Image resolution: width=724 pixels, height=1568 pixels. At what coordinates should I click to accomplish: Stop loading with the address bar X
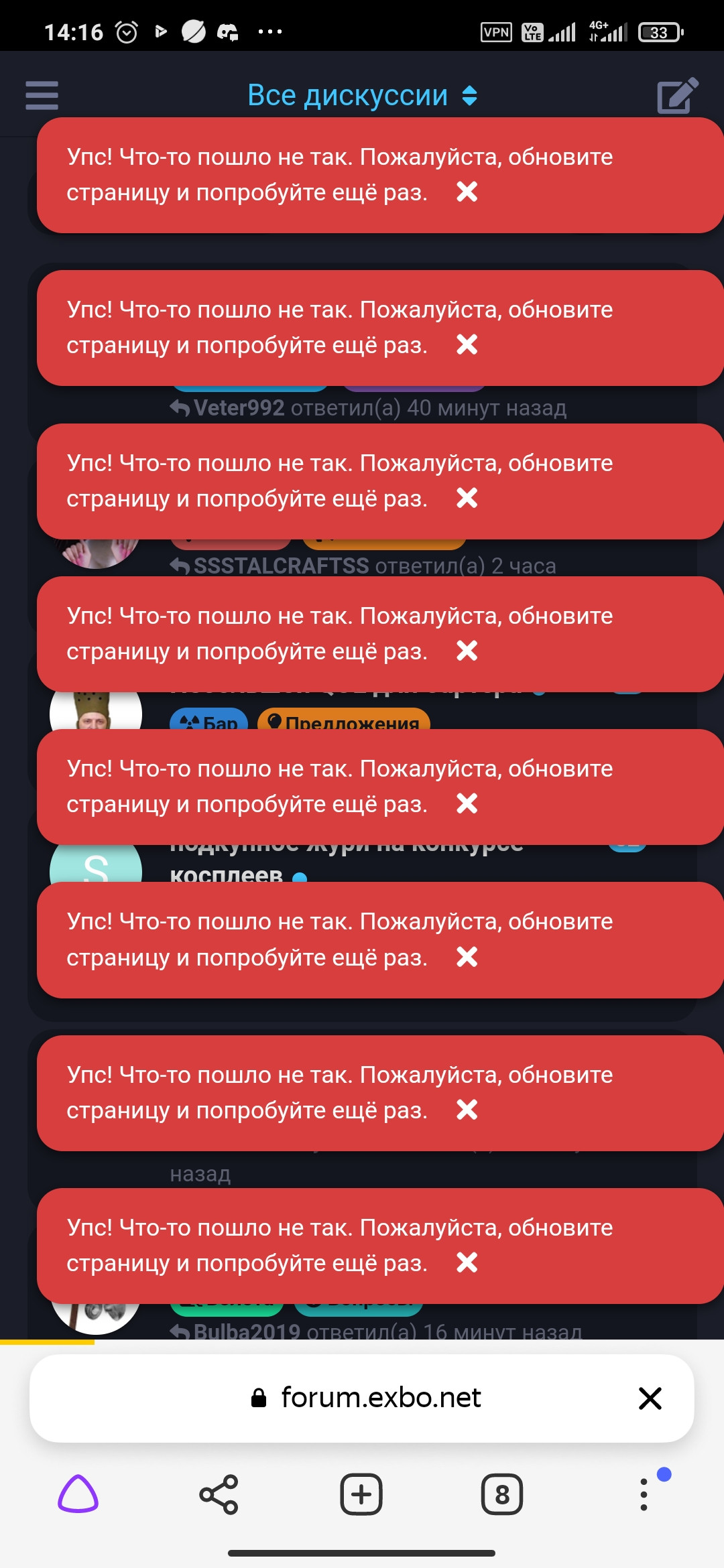point(650,1398)
